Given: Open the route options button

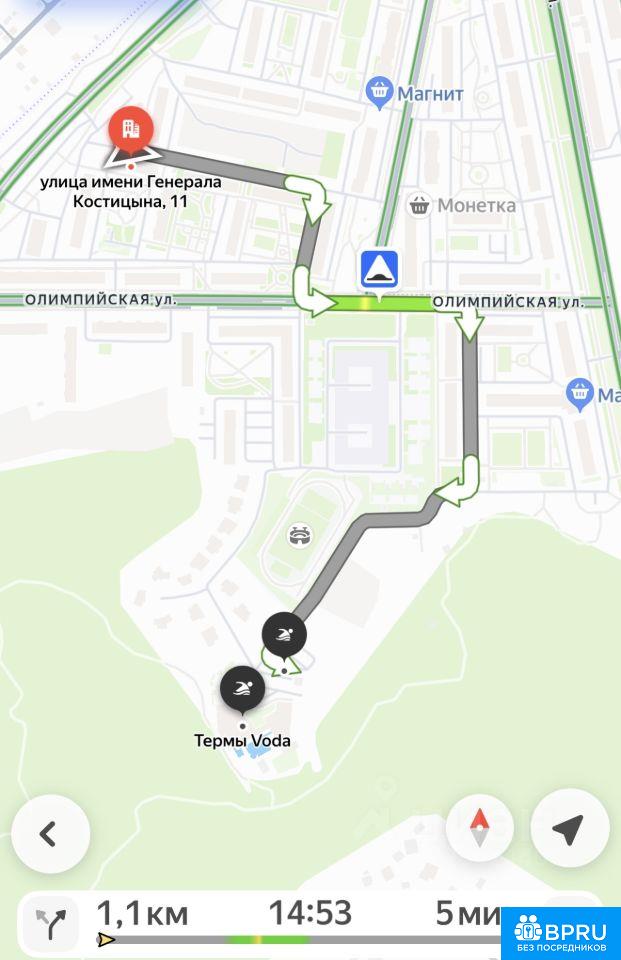Looking at the screenshot, I should tap(51, 924).
